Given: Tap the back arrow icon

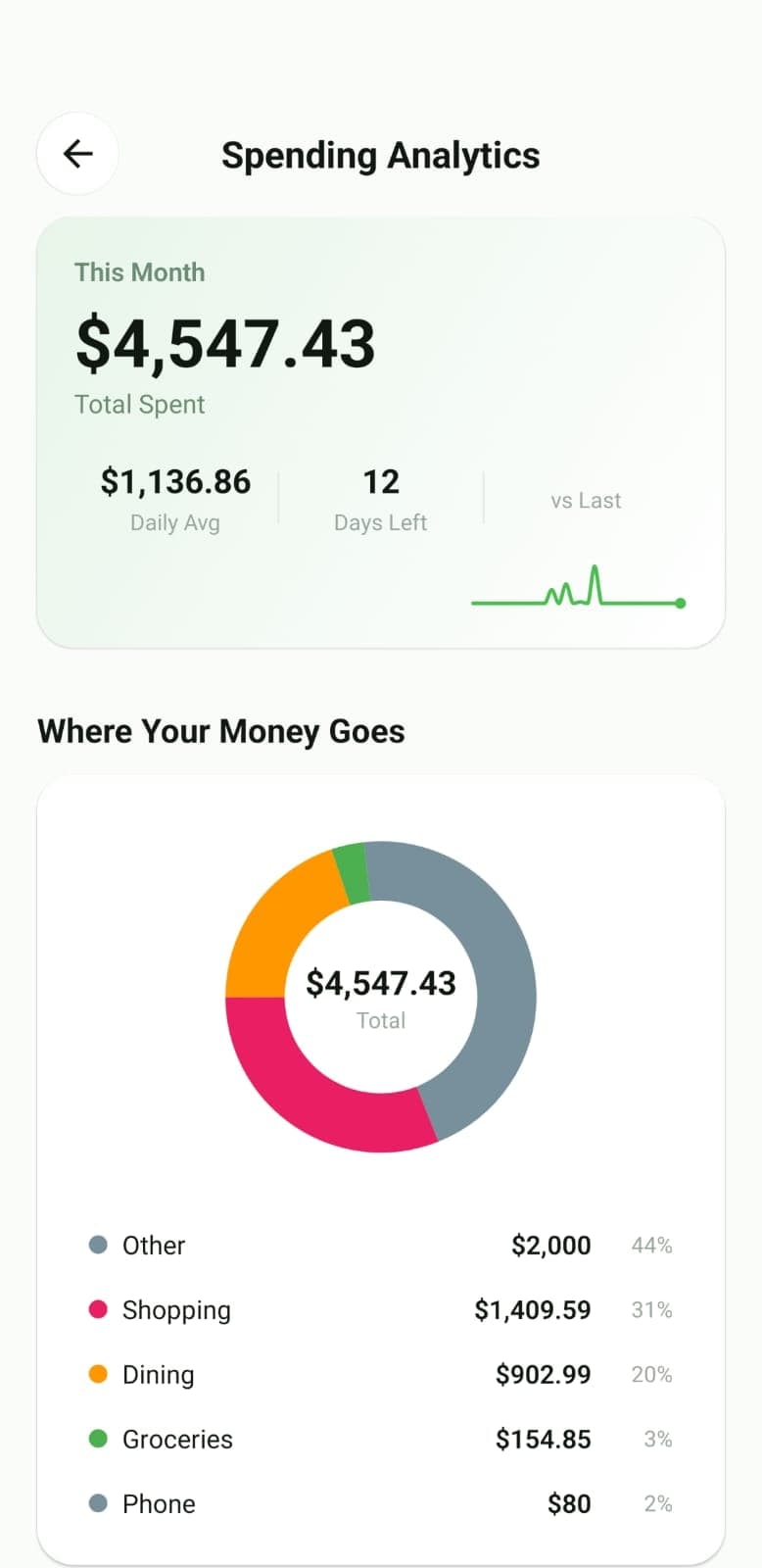Looking at the screenshot, I should (77, 154).
